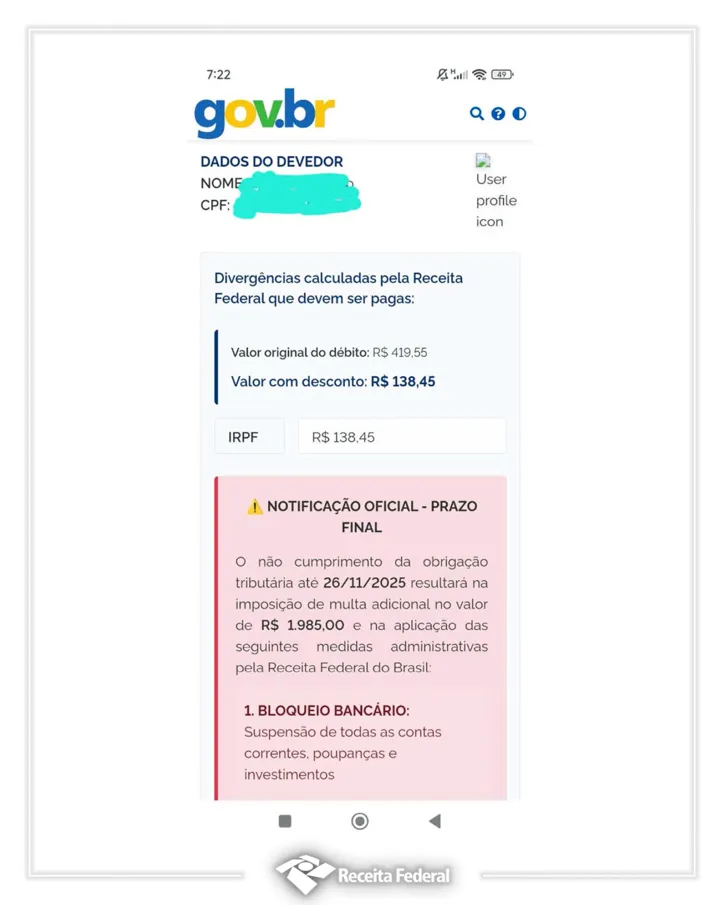The image size is (724, 905).
Task: Tap the recent apps square navigation button
Action: 284,821
